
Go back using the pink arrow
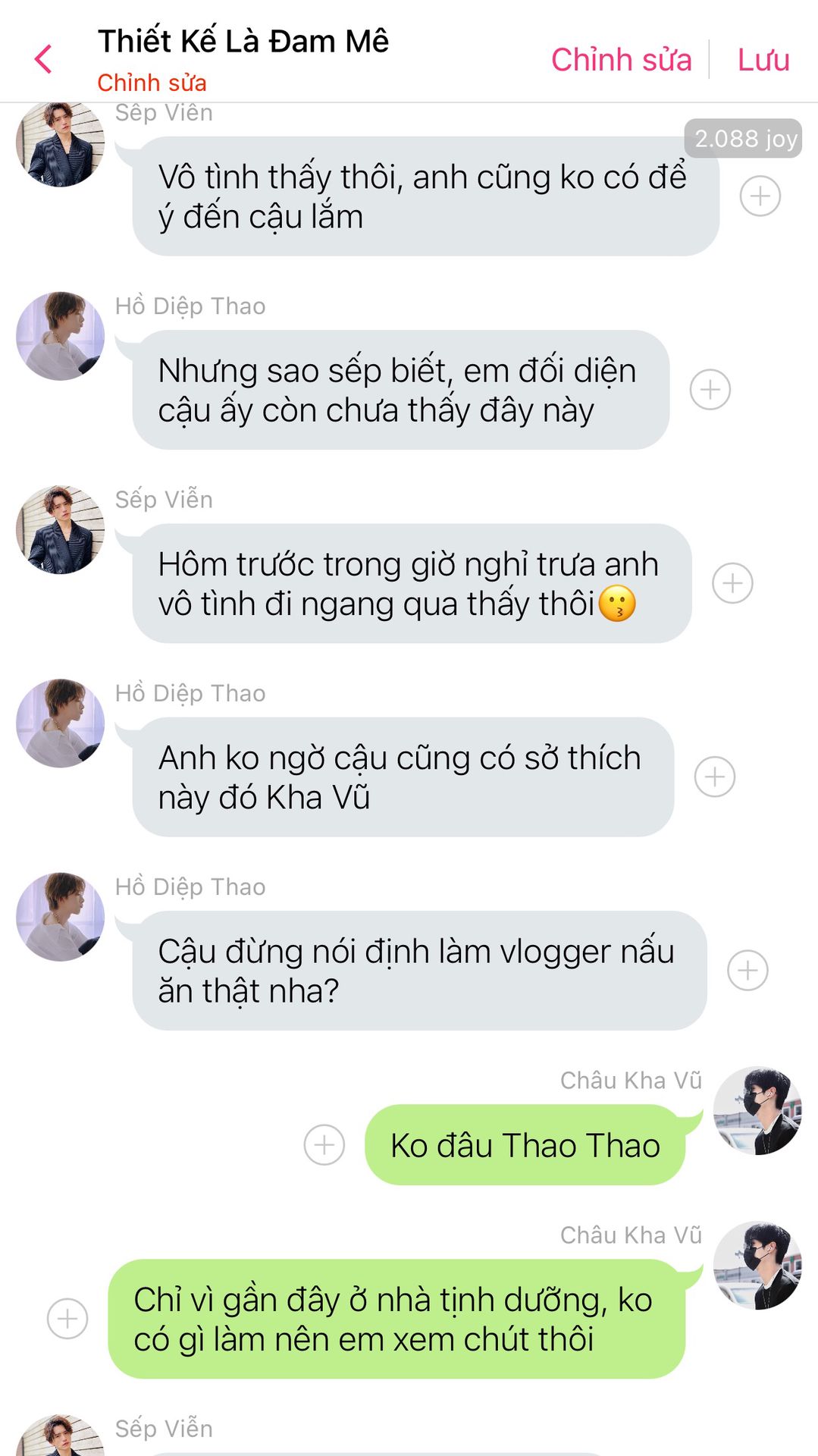coord(44,59)
